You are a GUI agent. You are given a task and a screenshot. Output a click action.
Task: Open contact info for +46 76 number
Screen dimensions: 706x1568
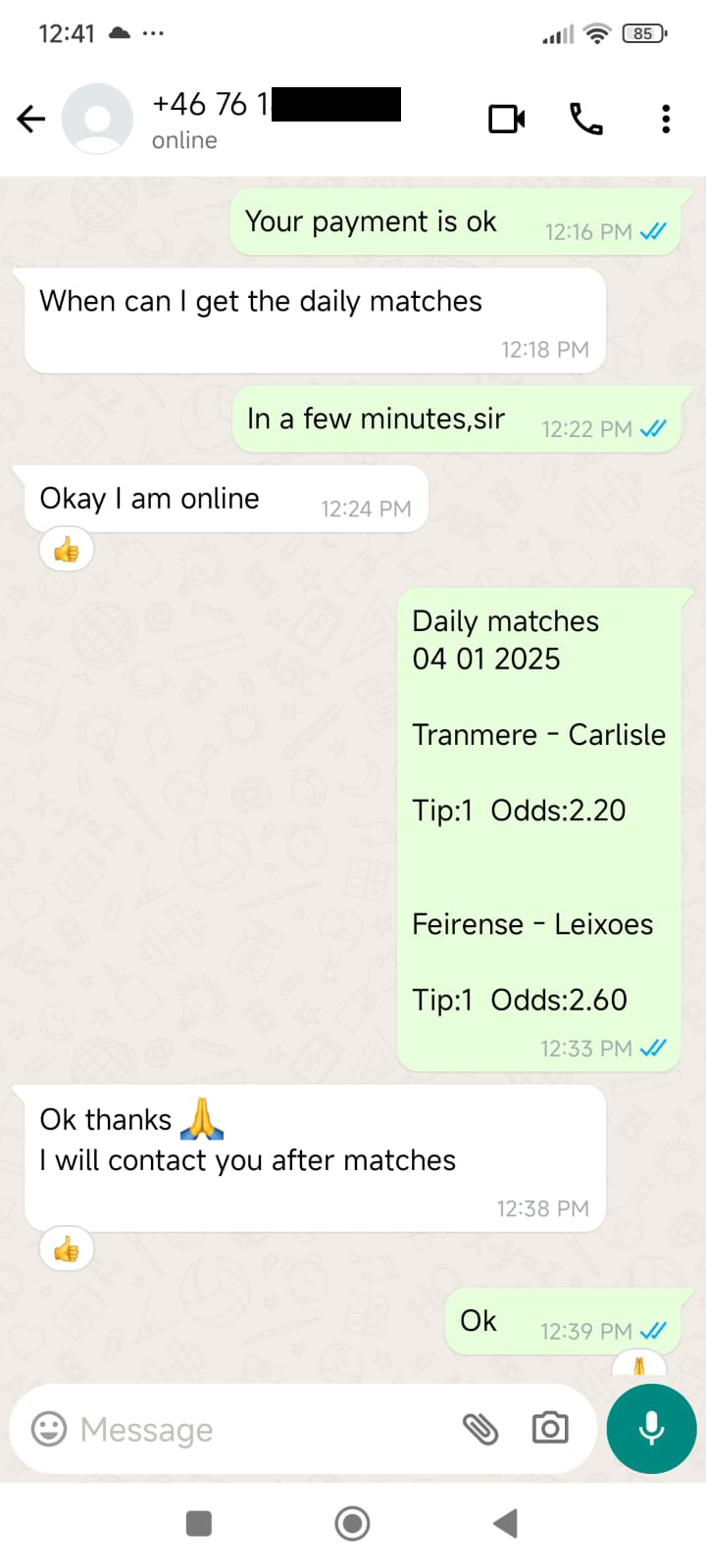point(276,120)
